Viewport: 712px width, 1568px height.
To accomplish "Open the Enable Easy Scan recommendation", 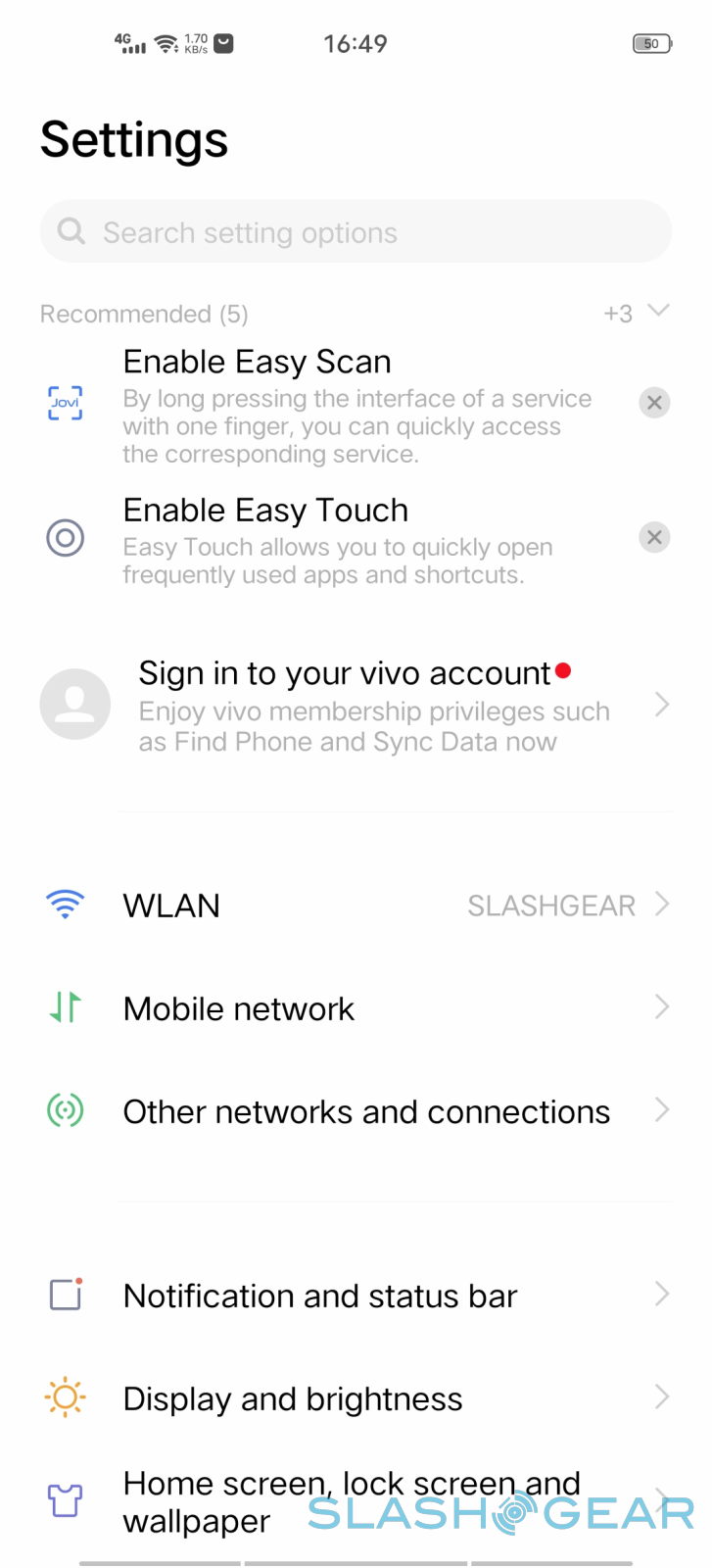I will pos(356,403).
